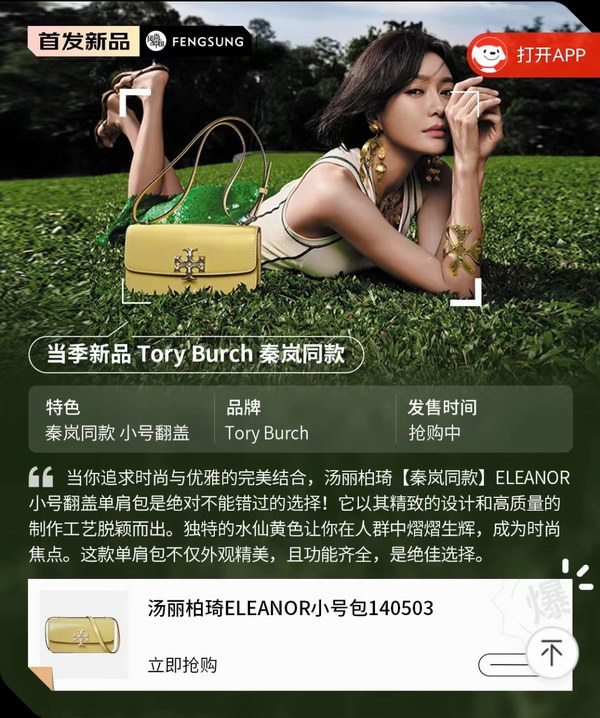The width and height of the screenshot is (600, 718).
Task: Tap the 打开APP button
Action: (x=533, y=55)
